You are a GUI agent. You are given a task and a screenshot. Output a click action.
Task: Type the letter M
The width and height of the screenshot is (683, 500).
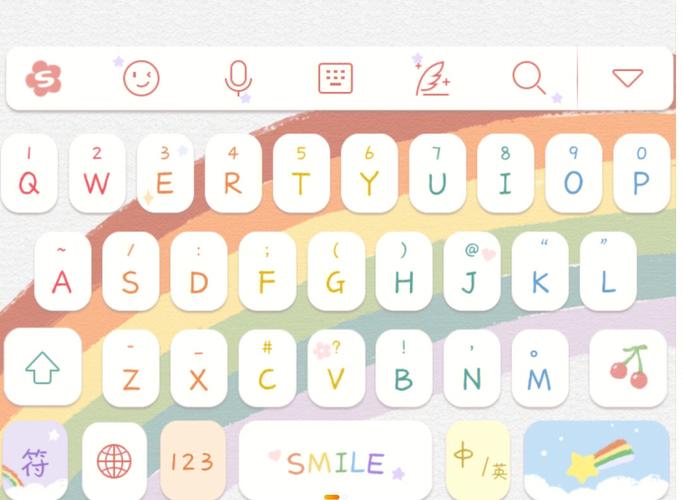click(539, 368)
